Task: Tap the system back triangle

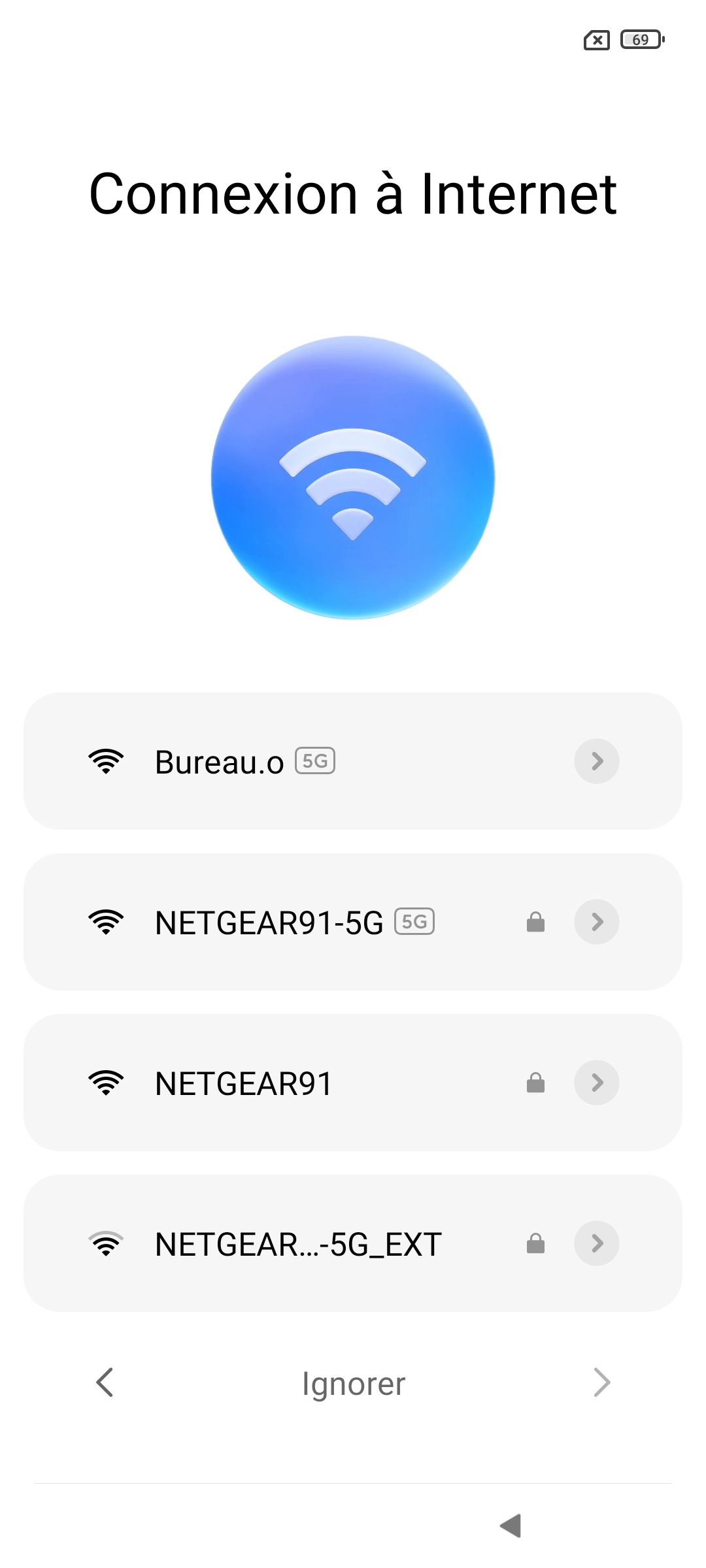Action: click(x=511, y=1526)
